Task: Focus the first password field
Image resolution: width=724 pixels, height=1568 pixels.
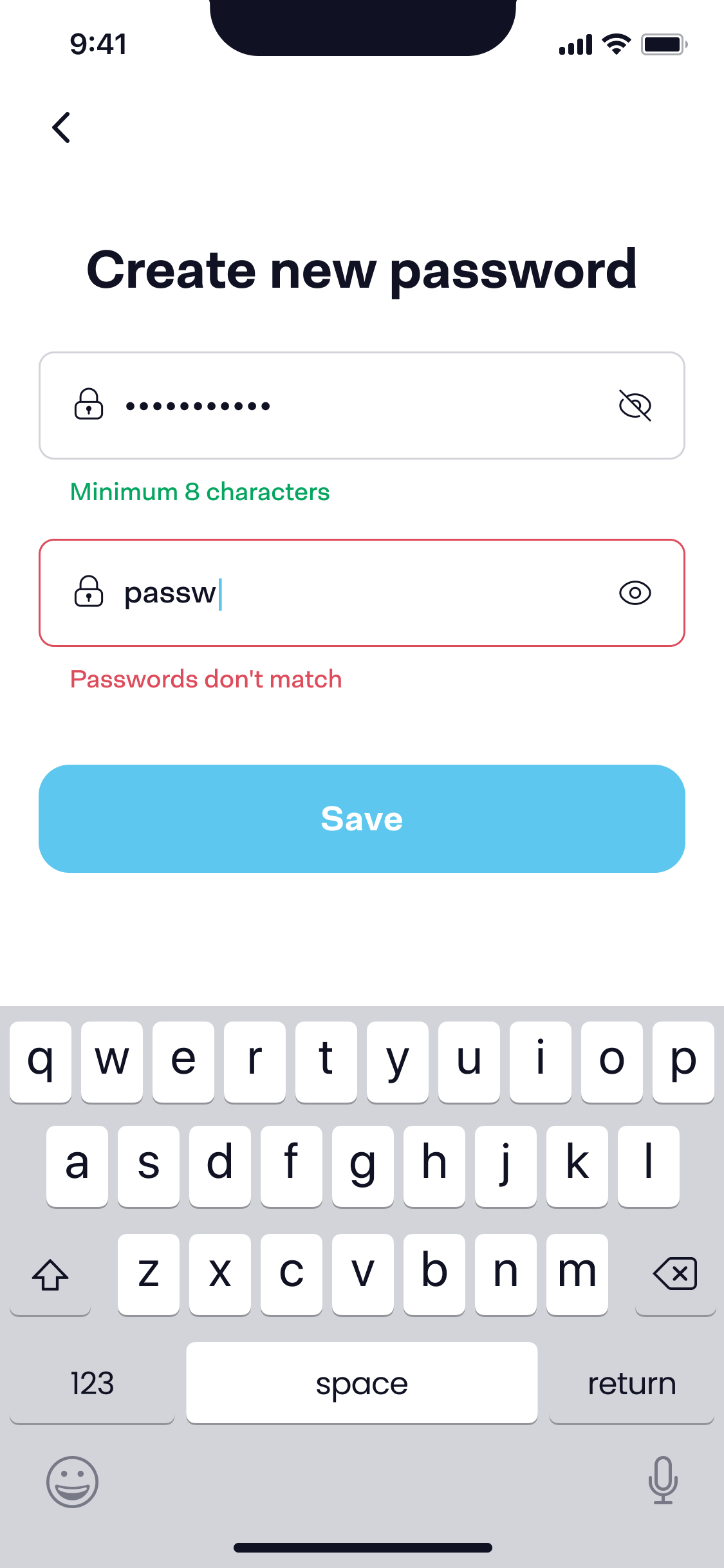Action: click(360, 406)
